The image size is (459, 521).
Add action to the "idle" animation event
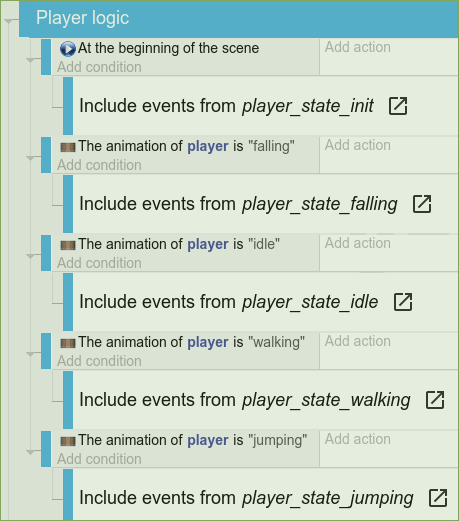[358, 243]
